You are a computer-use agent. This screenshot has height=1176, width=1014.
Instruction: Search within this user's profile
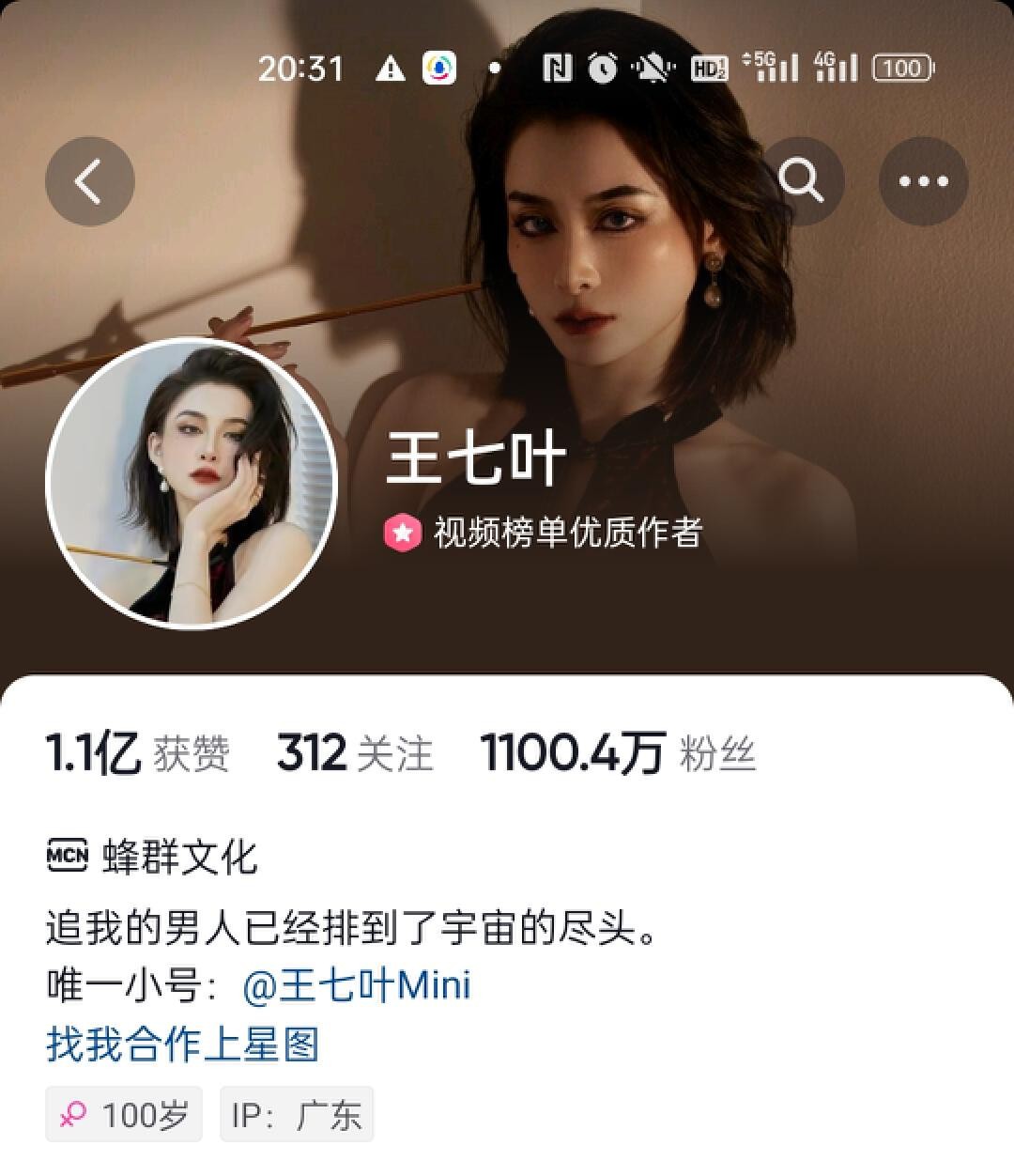[801, 181]
